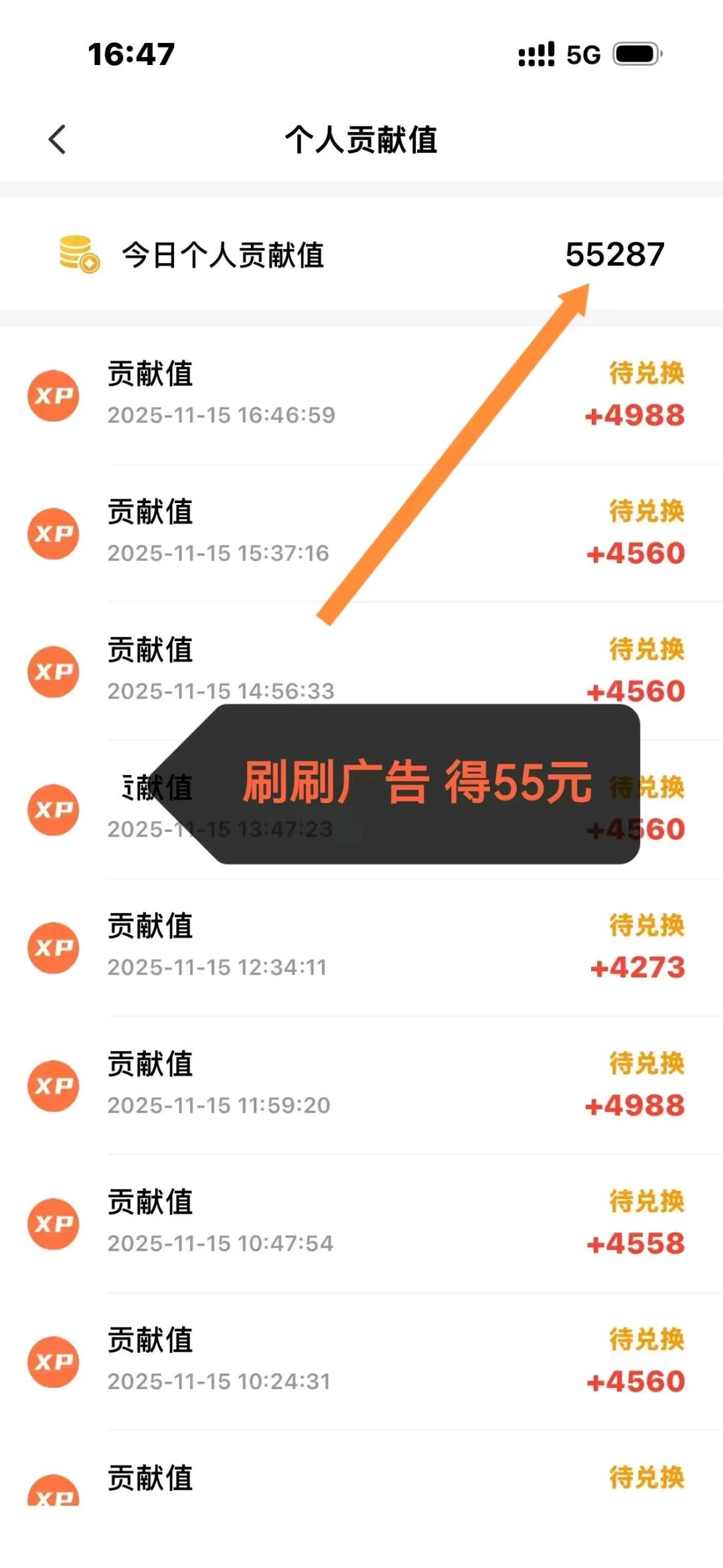Open details of the 15:37:16 贡献值 row
Image resolution: width=723 pixels, height=1568 pixels.
point(268,534)
